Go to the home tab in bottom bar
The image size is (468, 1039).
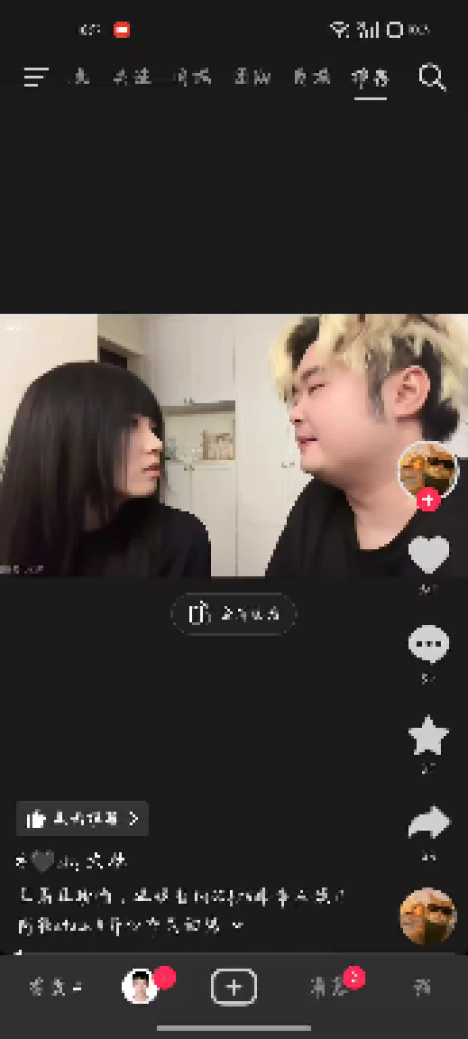(x=56, y=987)
